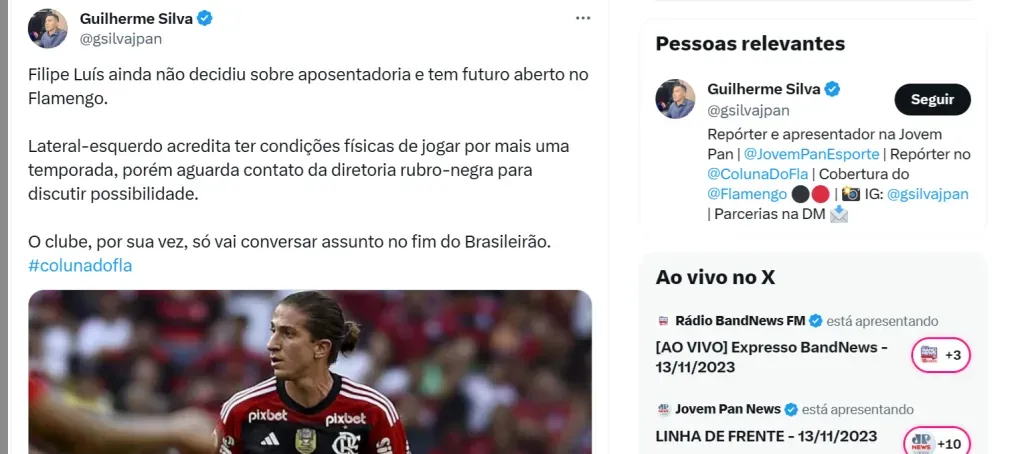Image resolution: width=1024 pixels, height=454 pixels.
Task: Tap the #colunadofla hashtag
Action: pyautogui.click(x=80, y=265)
